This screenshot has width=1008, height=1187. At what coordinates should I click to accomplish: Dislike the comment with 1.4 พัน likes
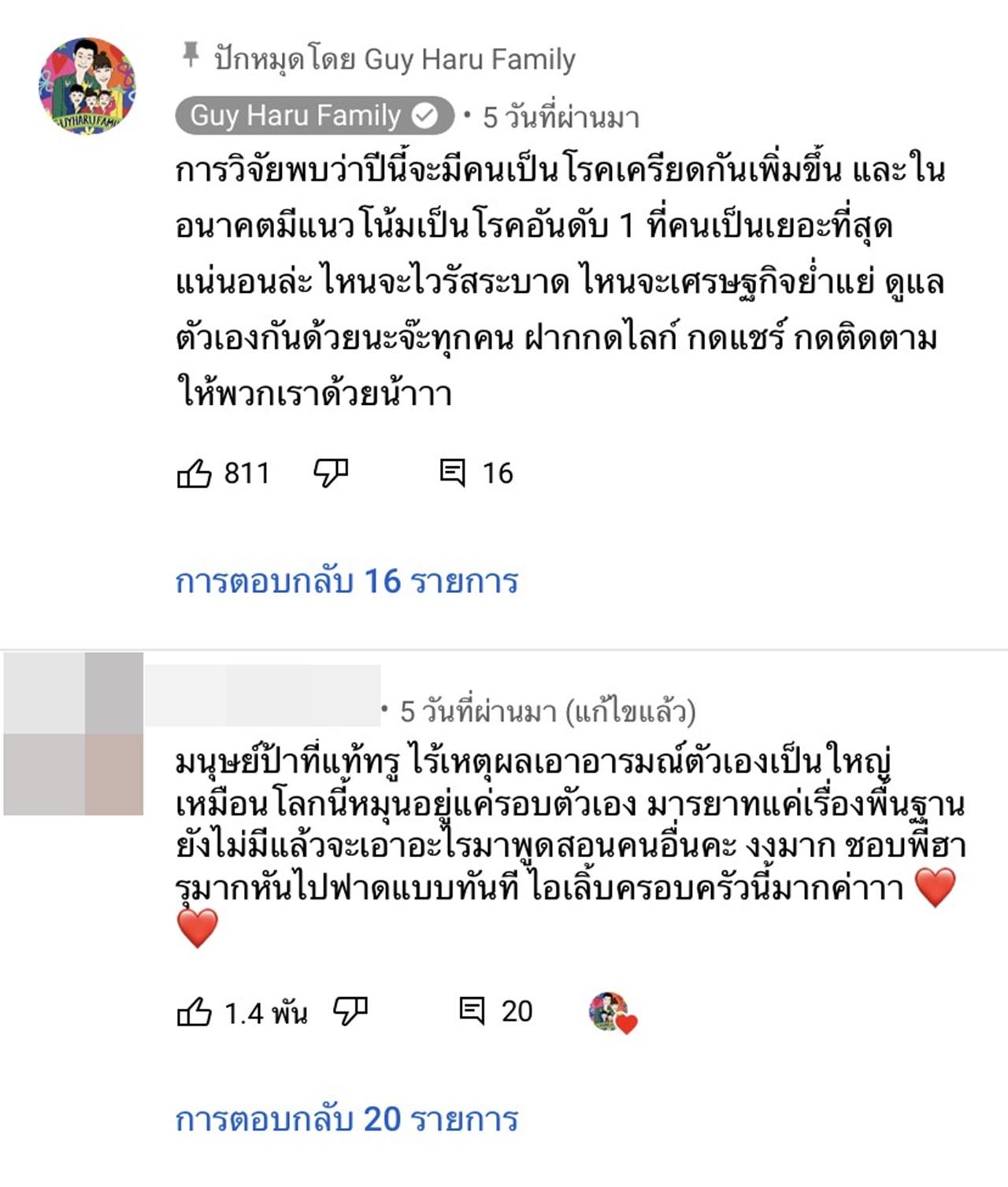coord(350,1011)
